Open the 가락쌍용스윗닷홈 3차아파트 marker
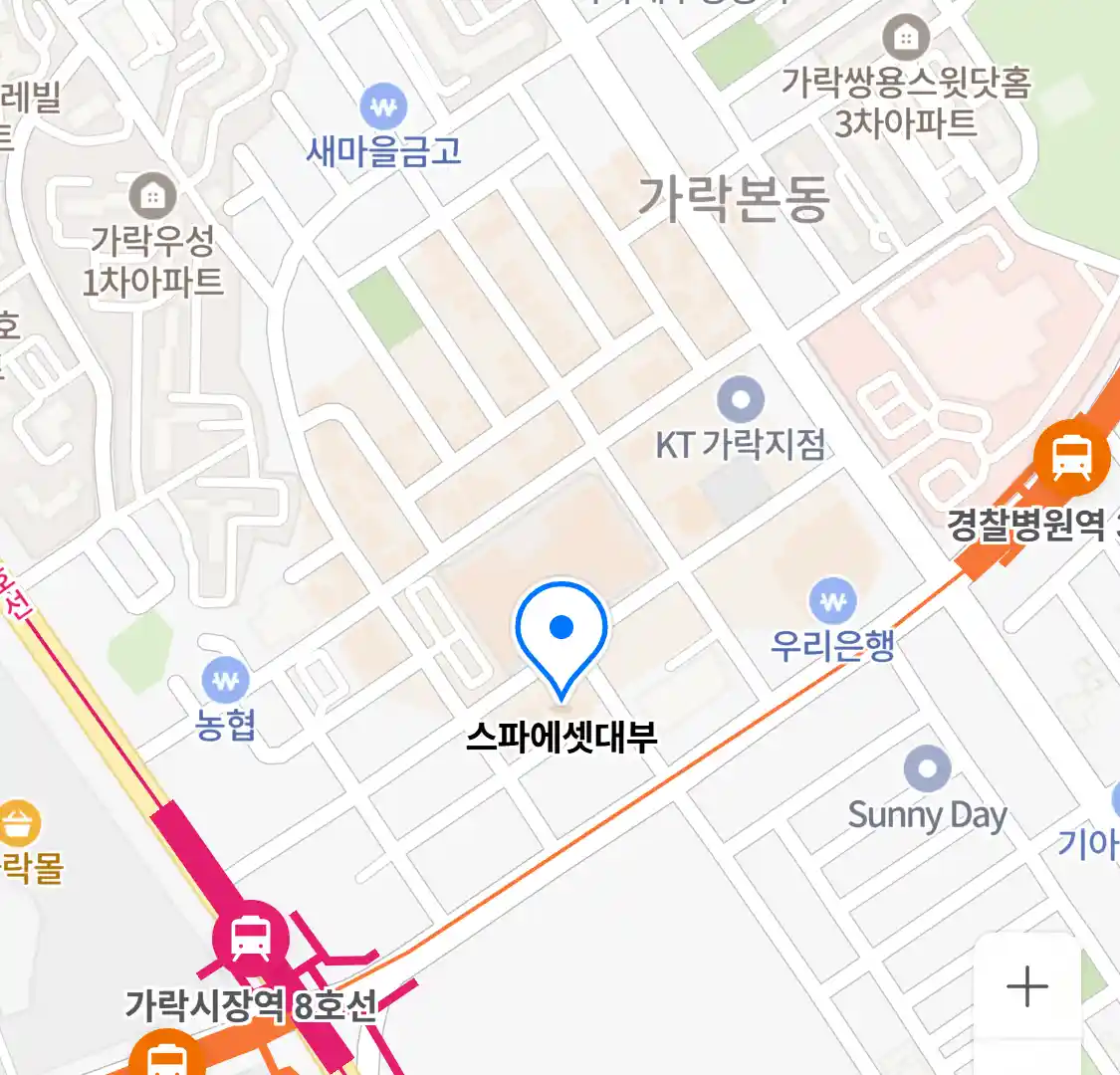The width and height of the screenshot is (1120, 1075). (906, 40)
